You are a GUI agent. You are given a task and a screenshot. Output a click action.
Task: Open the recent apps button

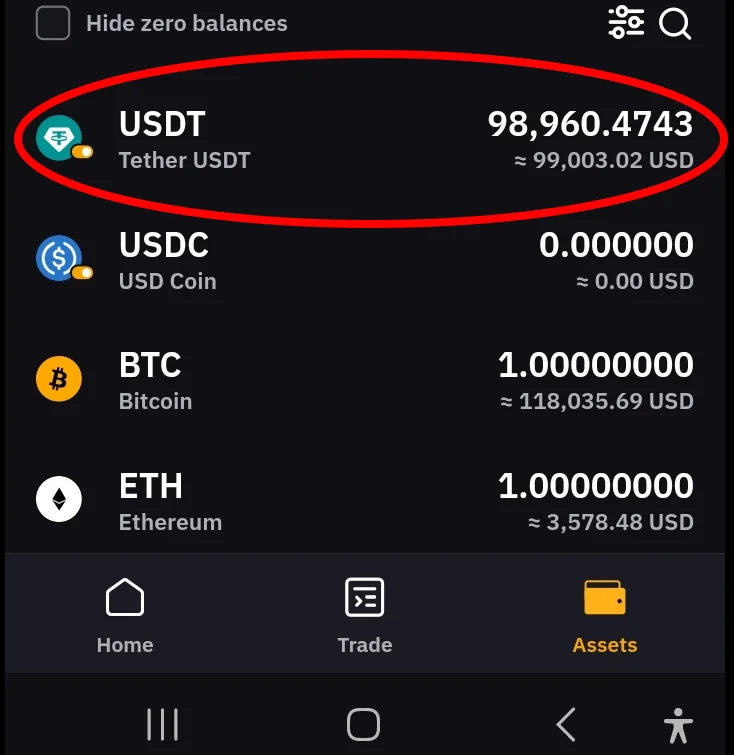[162, 724]
